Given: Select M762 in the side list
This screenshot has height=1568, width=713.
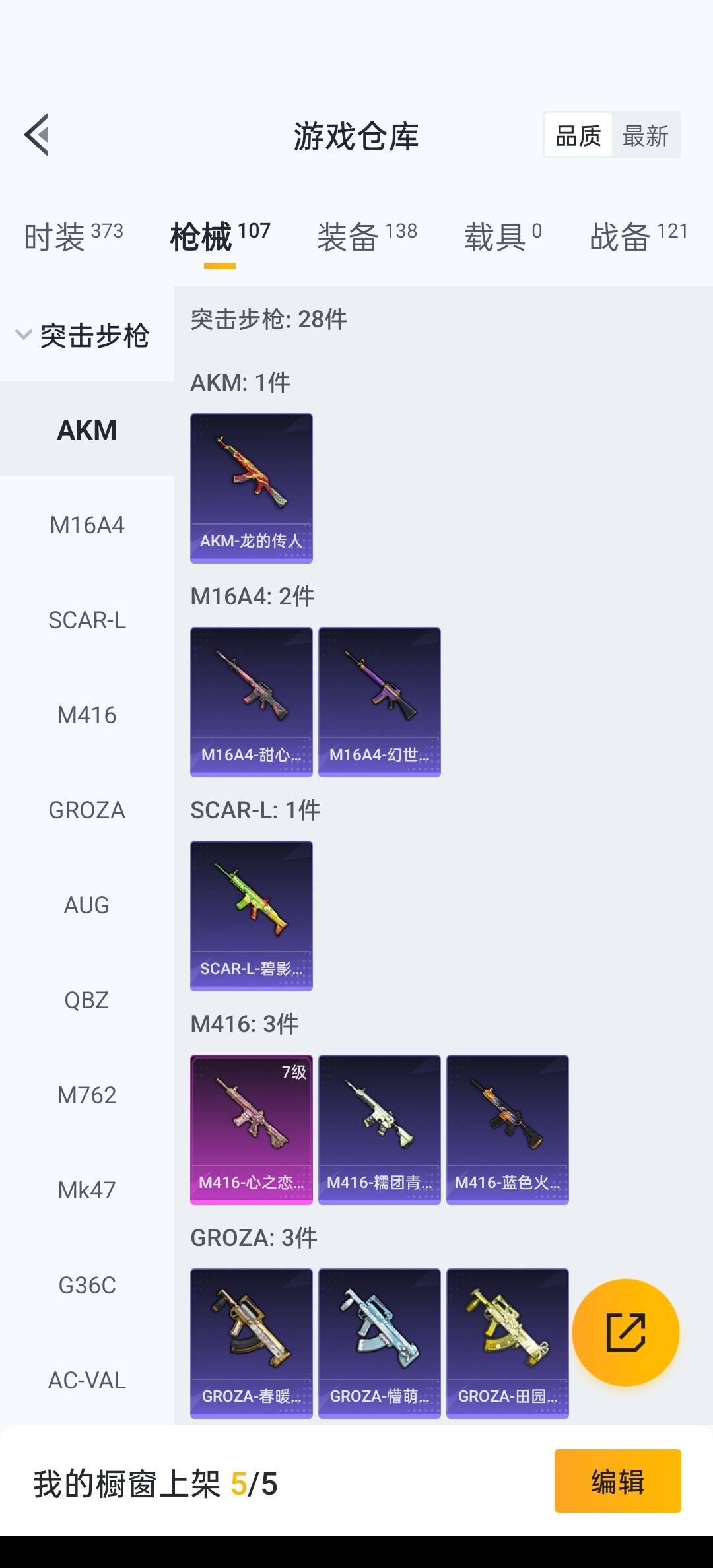Looking at the screenshot, I should [x=87, y=1095].
